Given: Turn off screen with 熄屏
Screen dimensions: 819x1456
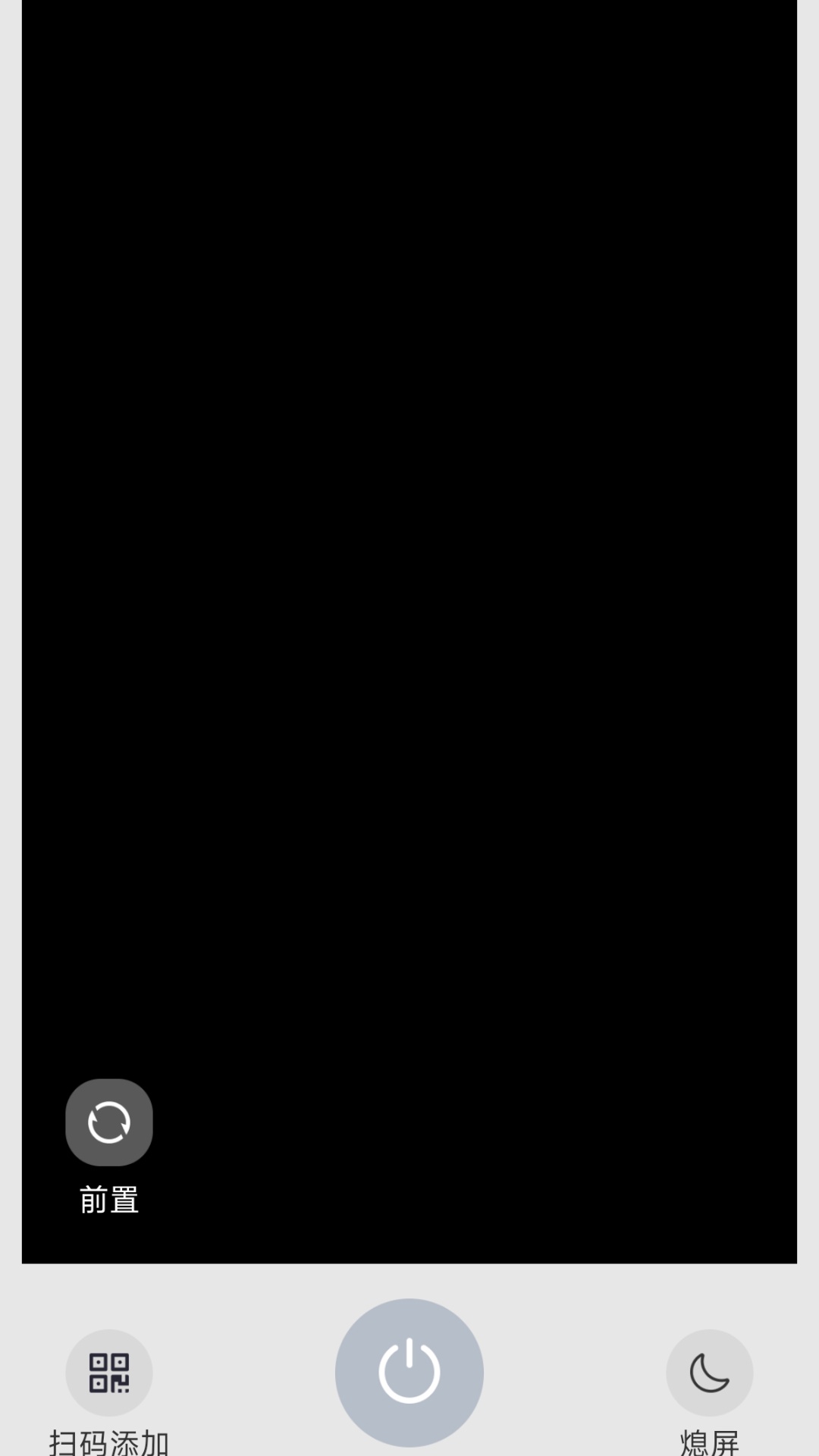Looking at the screenshot, I should pyautogui.click(x=709, y=1373).
